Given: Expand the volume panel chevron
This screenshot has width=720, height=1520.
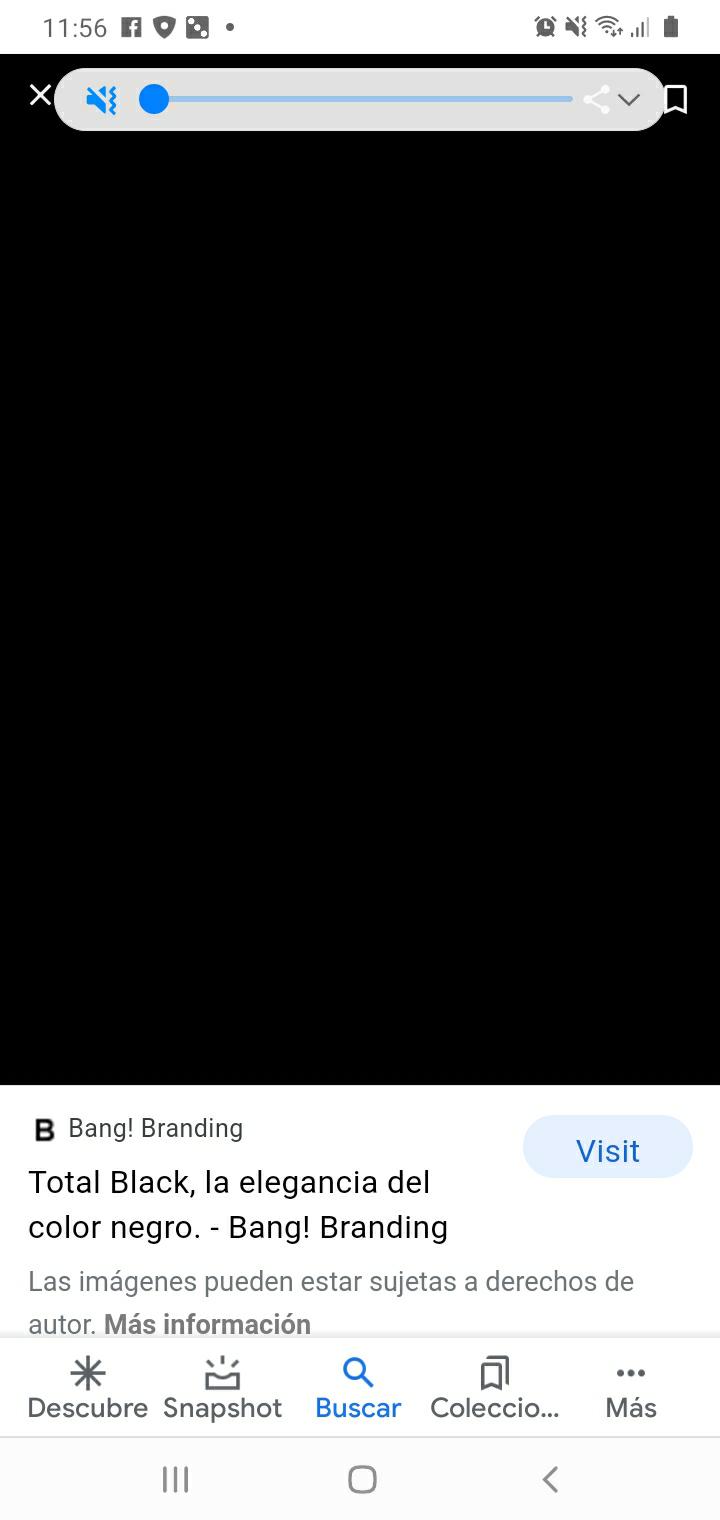Looking at the screenshot, I should click(x=629, y=99).
